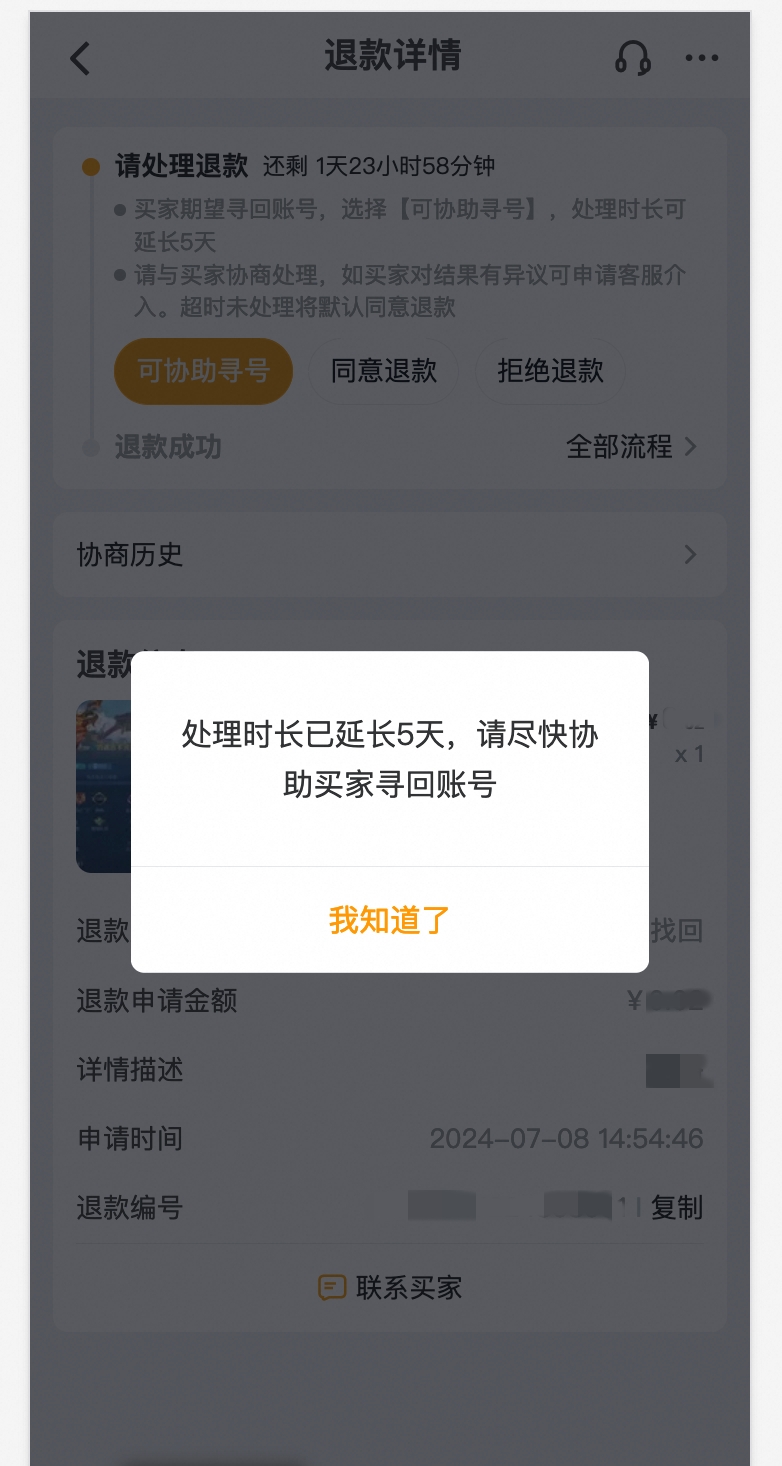782x1466 pixels.
Task: Open the three-dot overflow menu
Action: click(701, 58)
